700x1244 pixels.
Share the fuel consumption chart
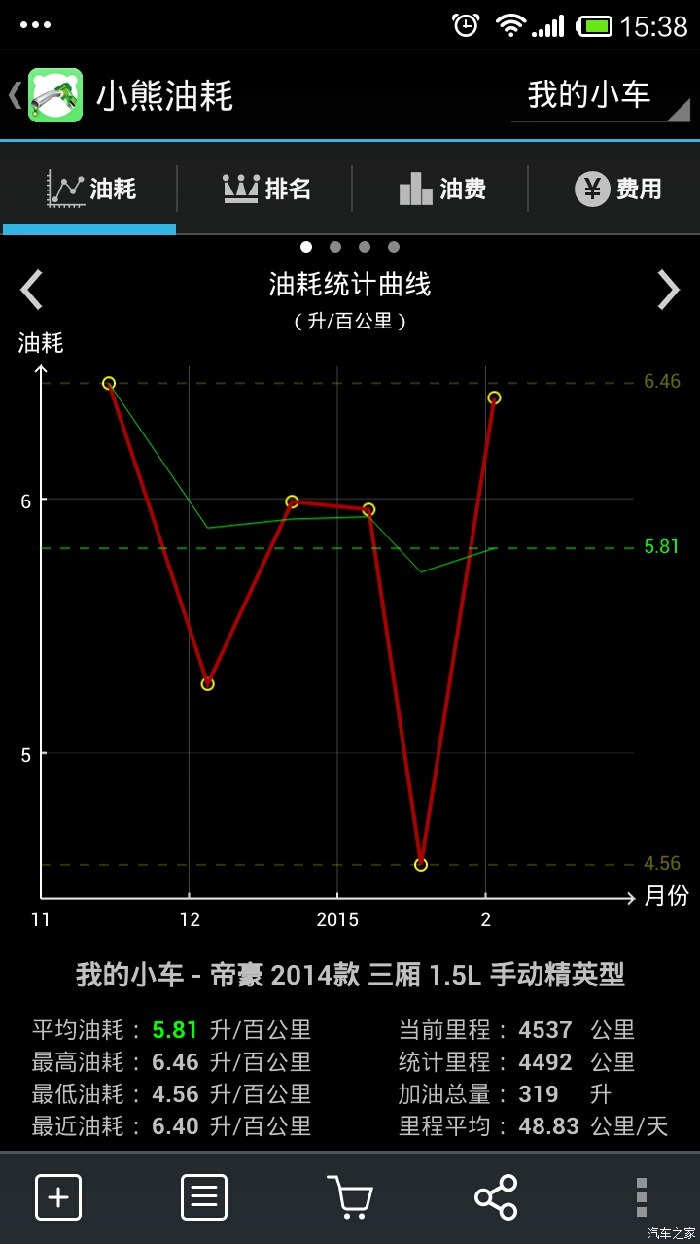click(x=495, y=1197)
